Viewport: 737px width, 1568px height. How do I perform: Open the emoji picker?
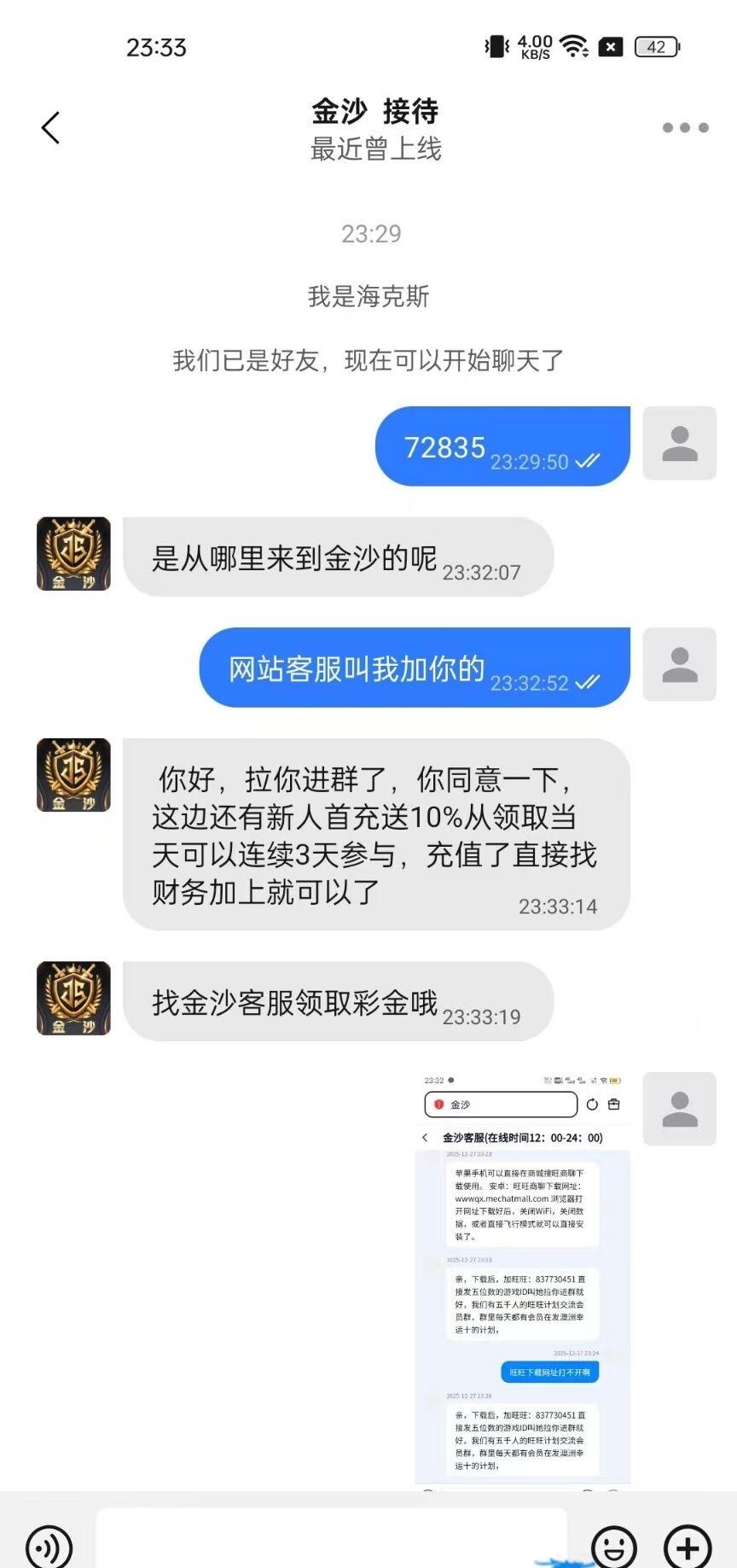613,1546
